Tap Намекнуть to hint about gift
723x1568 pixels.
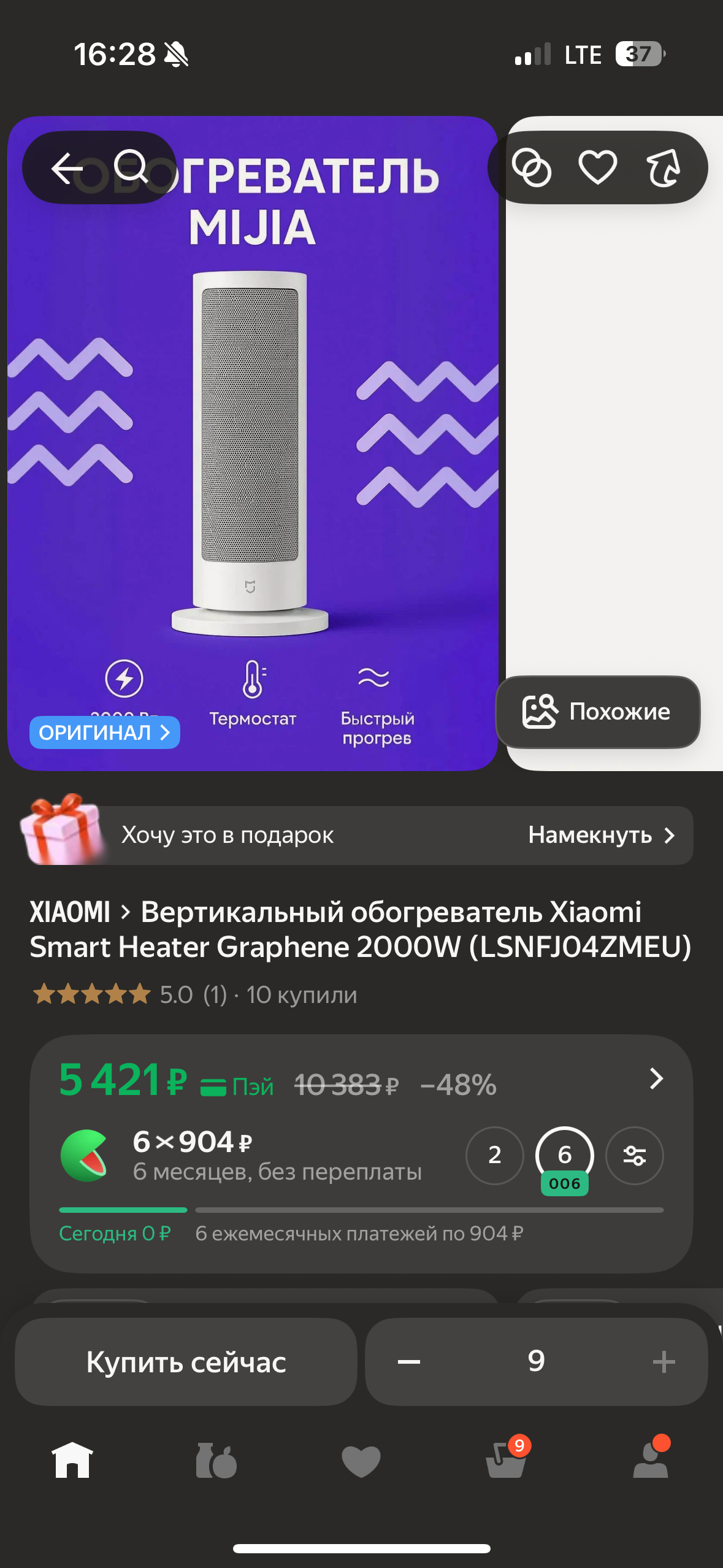pos(601,835)
